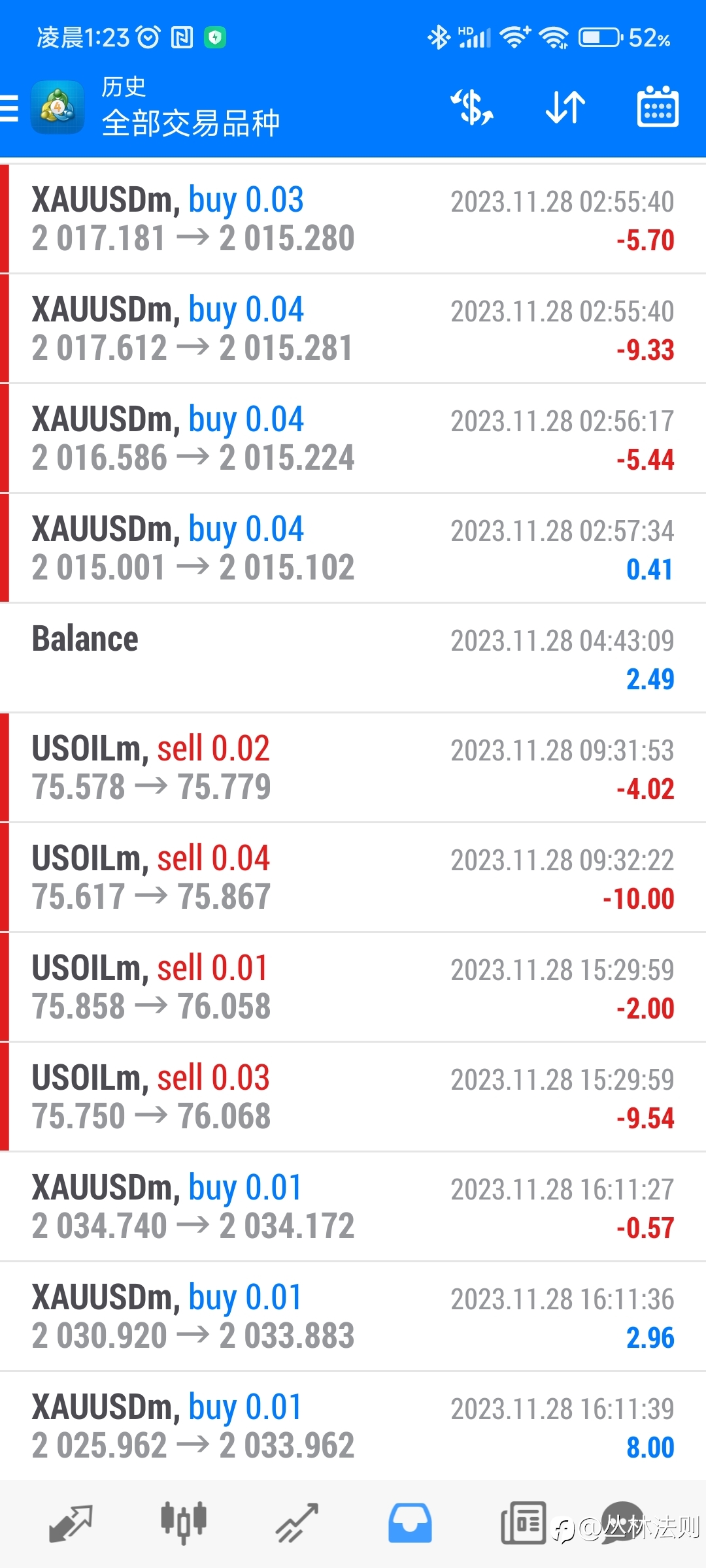
Task: Open the Balance 2.49 entry
Action: (353, 657)
